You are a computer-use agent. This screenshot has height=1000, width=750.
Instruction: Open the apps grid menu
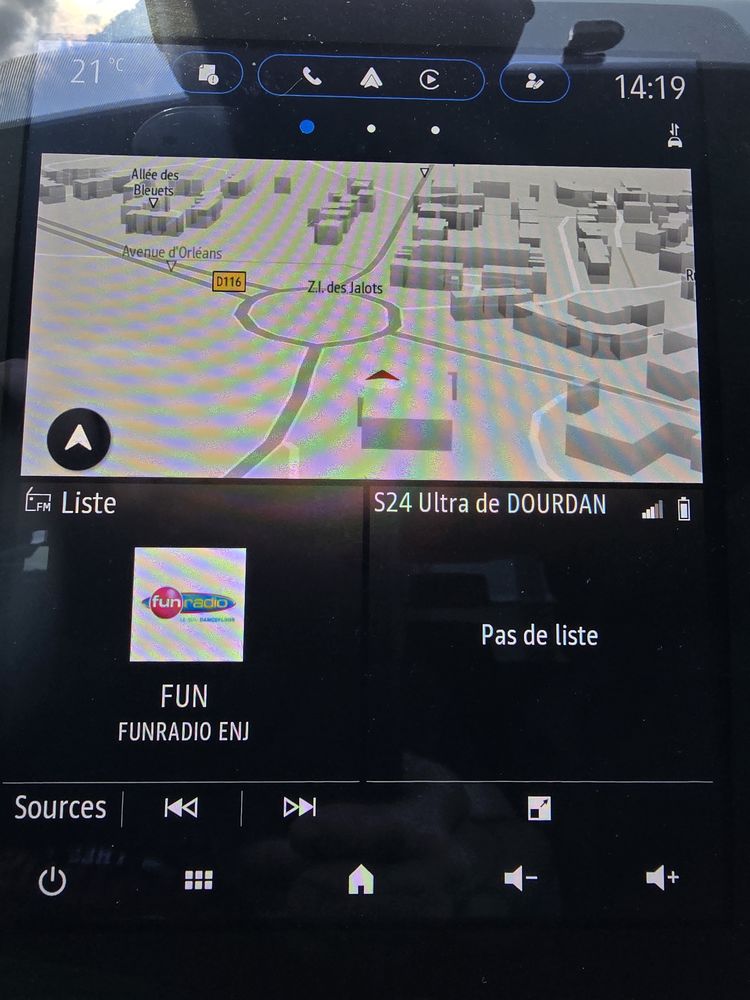coord(199,880)
